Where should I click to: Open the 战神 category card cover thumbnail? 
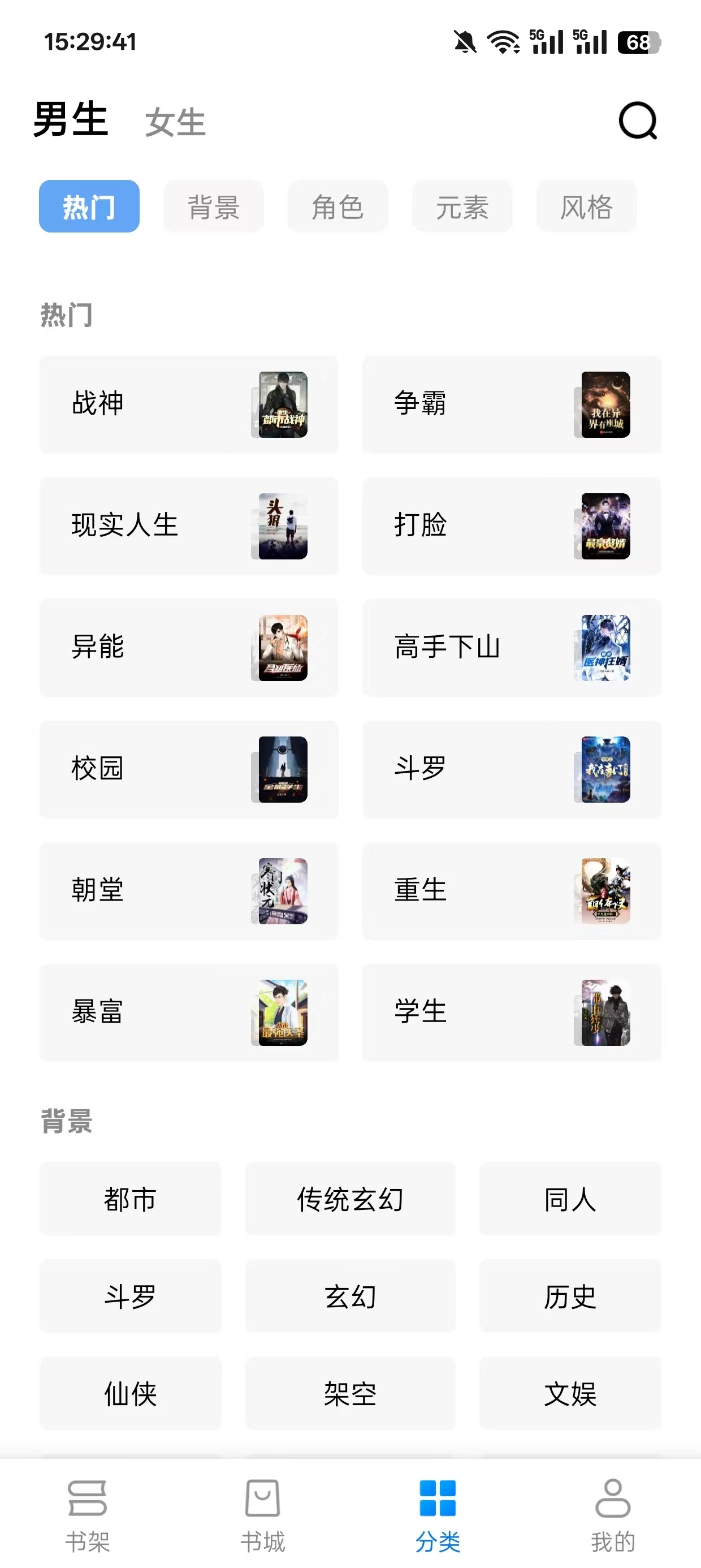[284, 404]
